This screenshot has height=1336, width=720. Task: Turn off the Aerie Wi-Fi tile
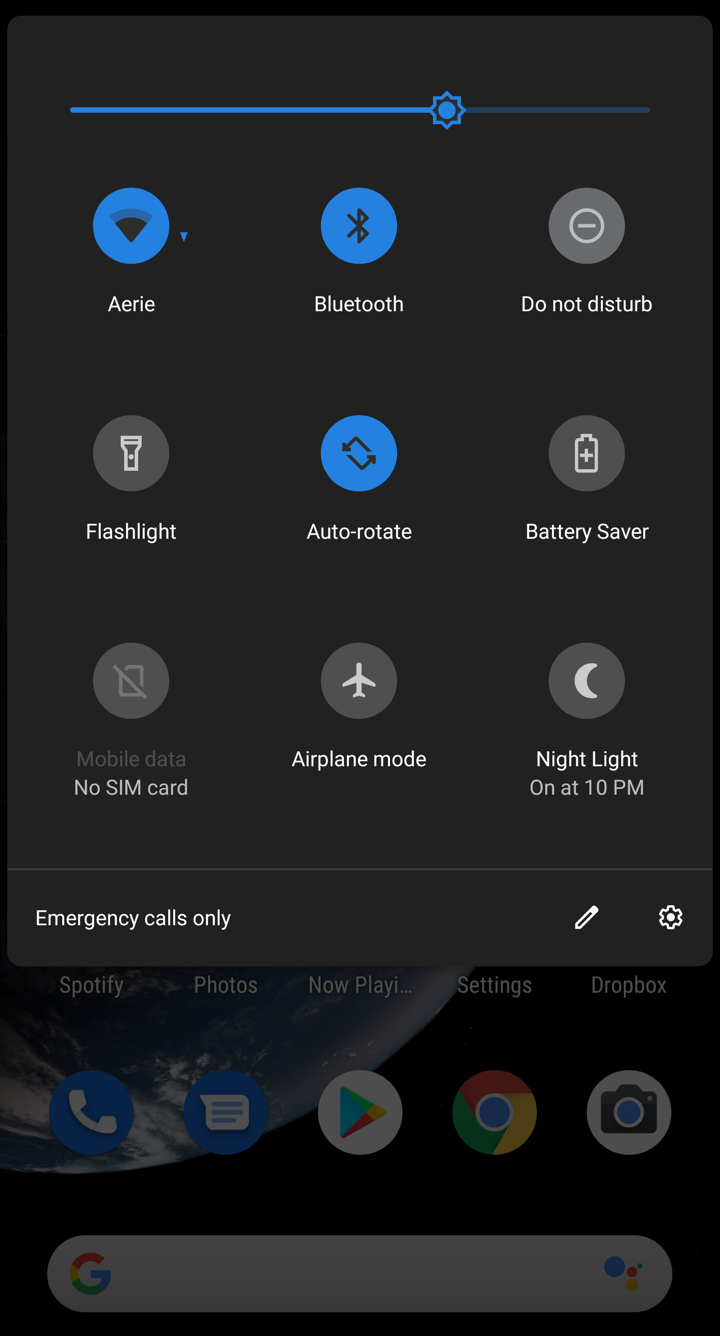(131, 226)
